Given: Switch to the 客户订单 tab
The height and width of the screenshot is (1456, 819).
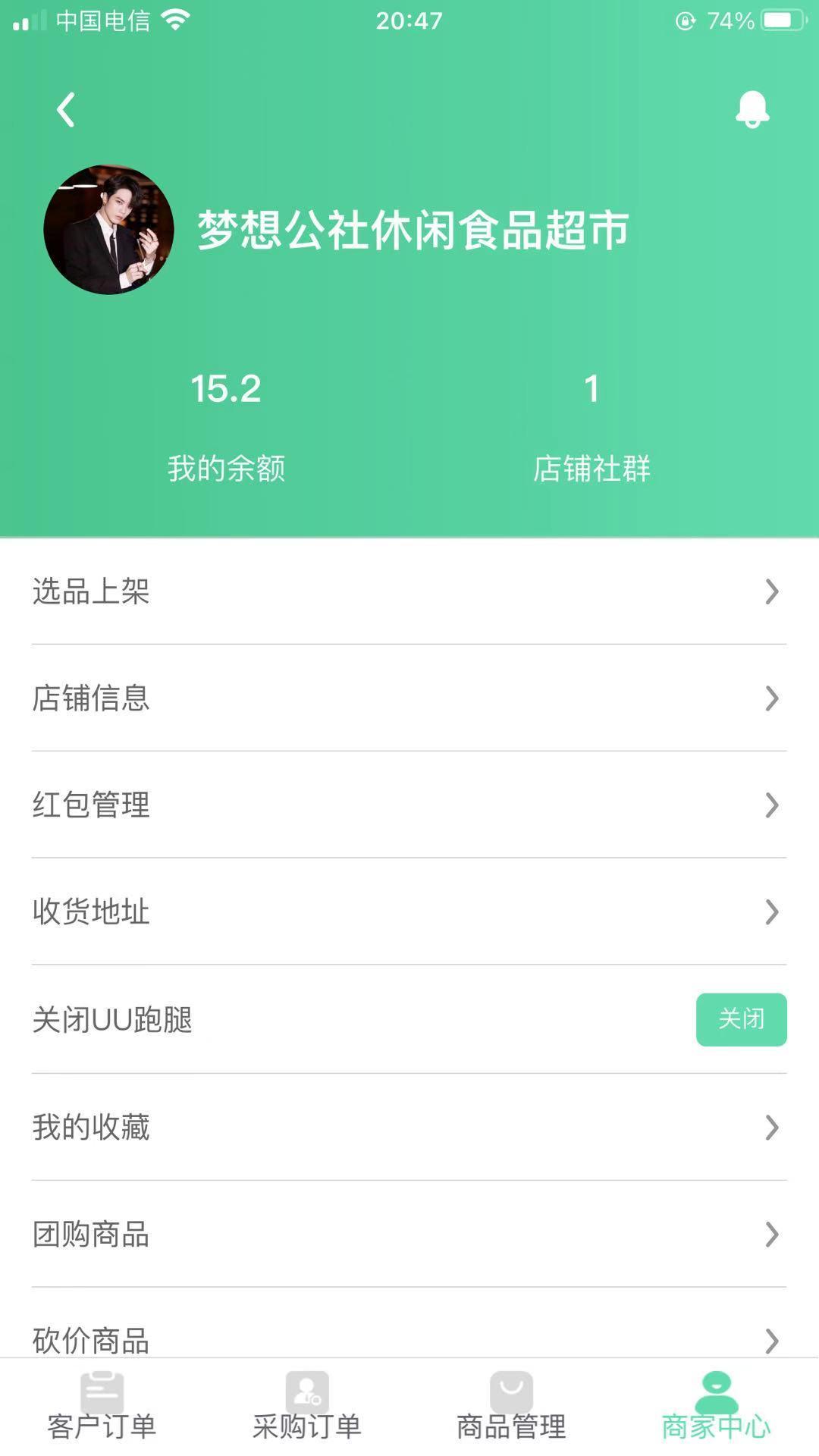Looking at the screenshot, I should 102,1408.
